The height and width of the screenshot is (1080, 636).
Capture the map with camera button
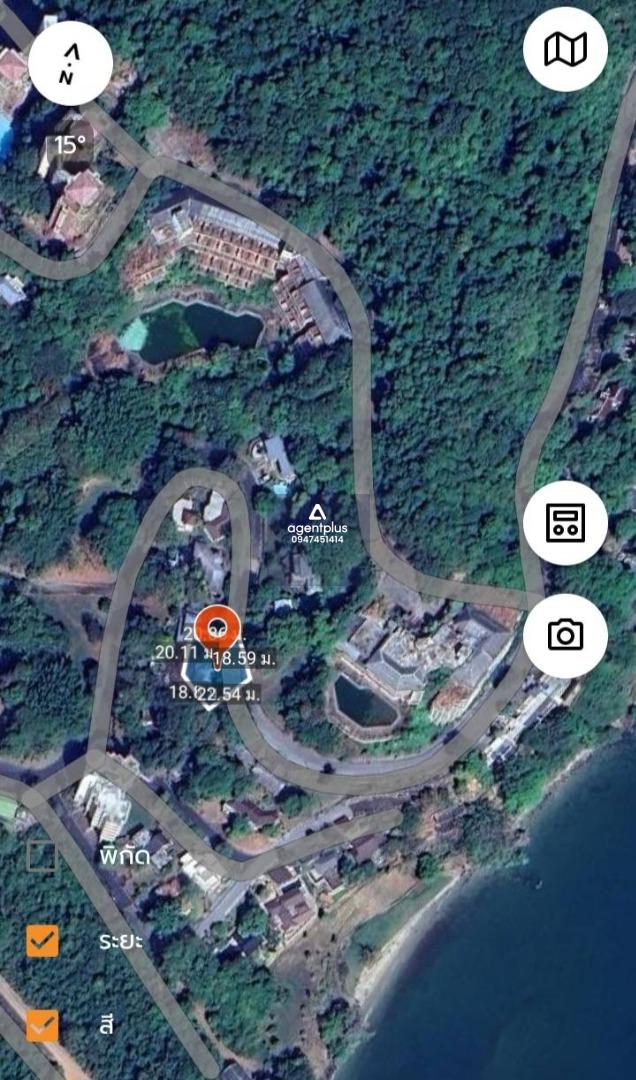(x=565, y=635)
